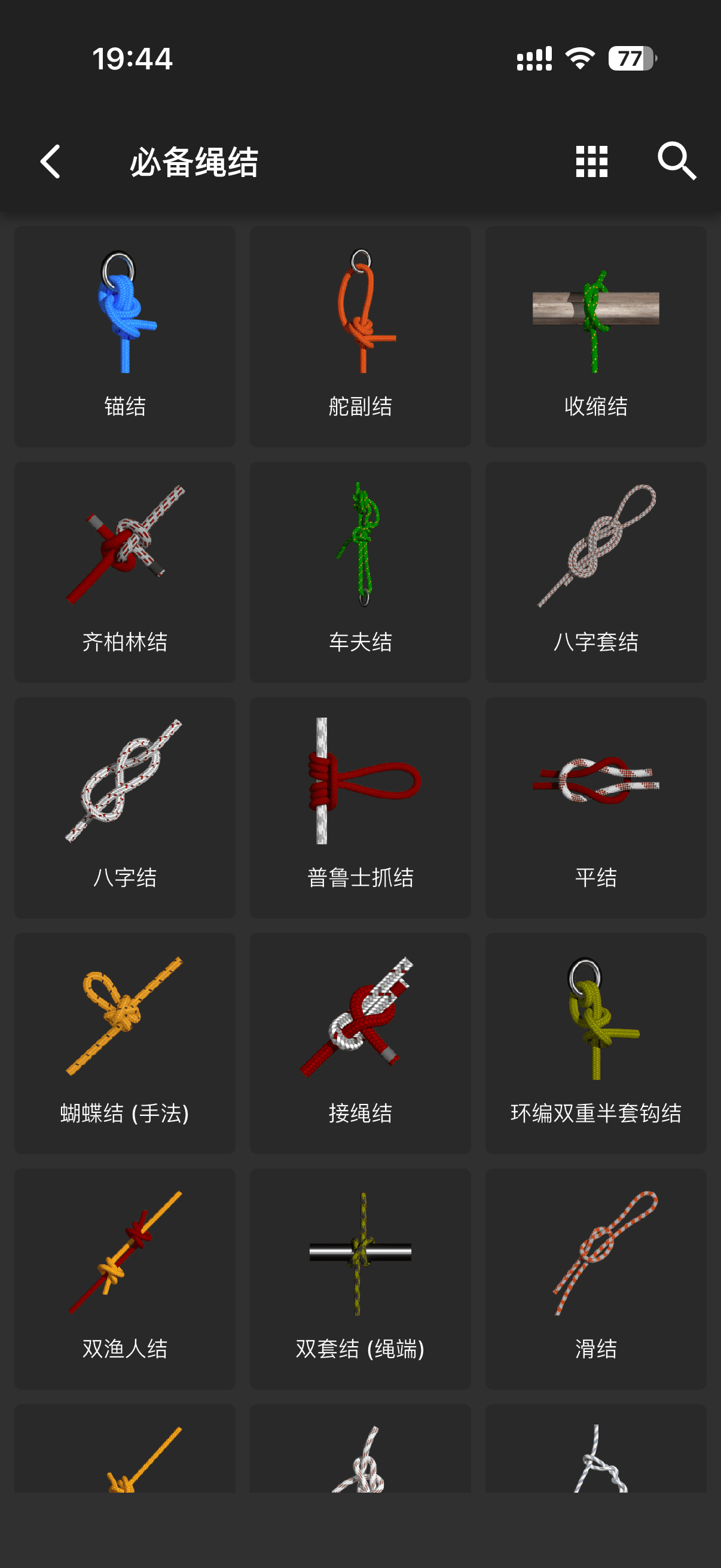Screen dimensions: 721x1568
Task: Open the 锚结 knot card
Action: coord(125,337)
